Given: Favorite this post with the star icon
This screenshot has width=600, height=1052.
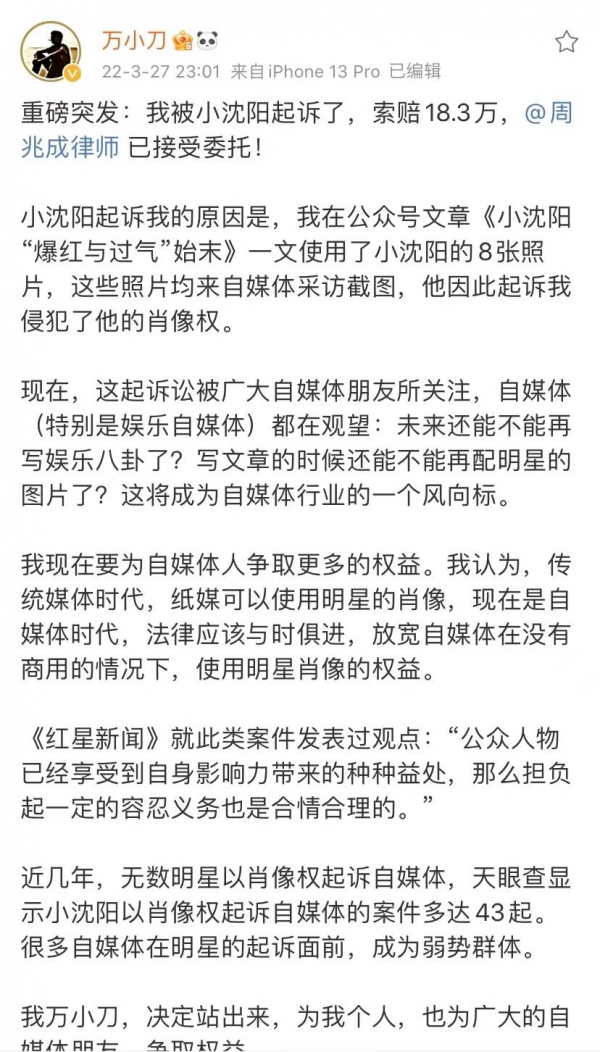Looking at the screenshot, I should (566, 41).
